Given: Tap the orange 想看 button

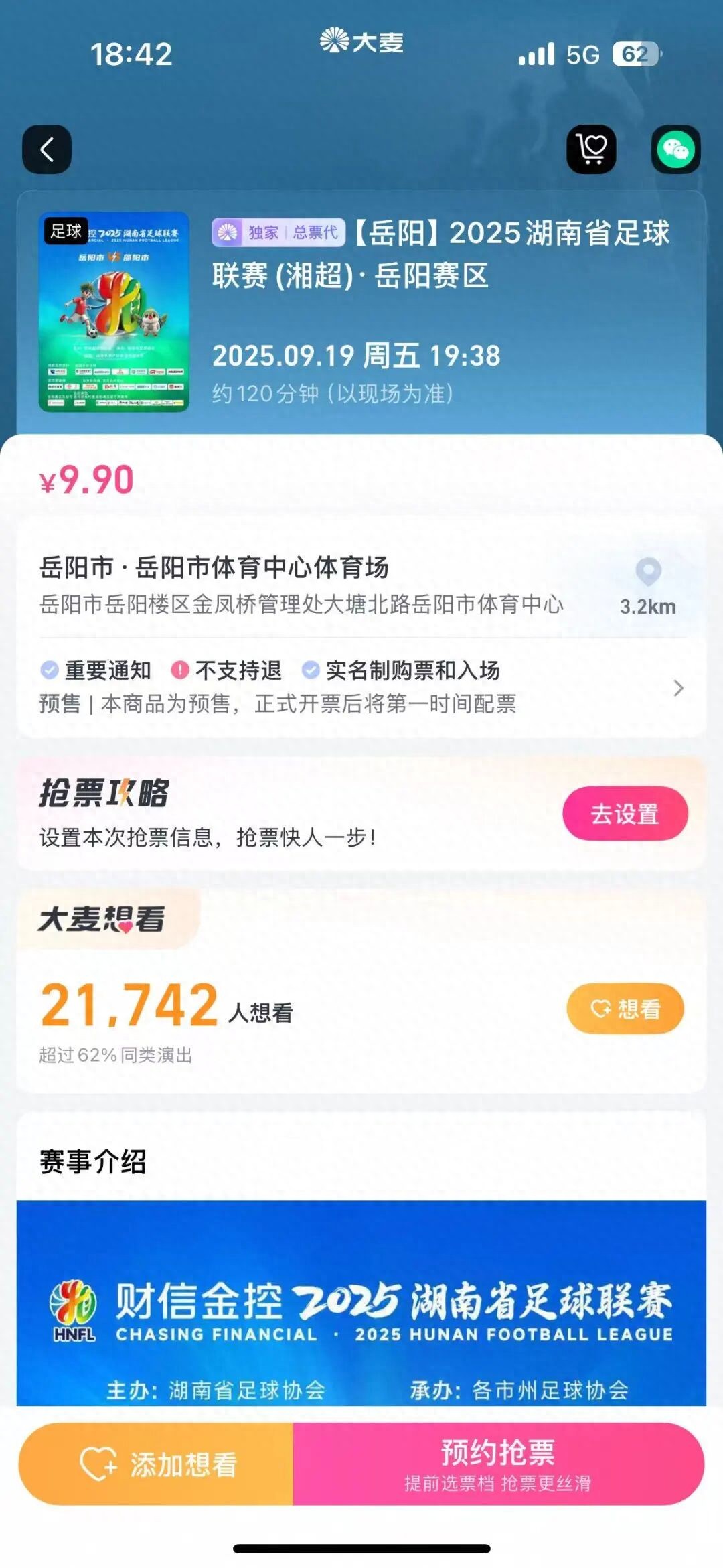Looking at the screenshot, I should [x=625, y=1009].
